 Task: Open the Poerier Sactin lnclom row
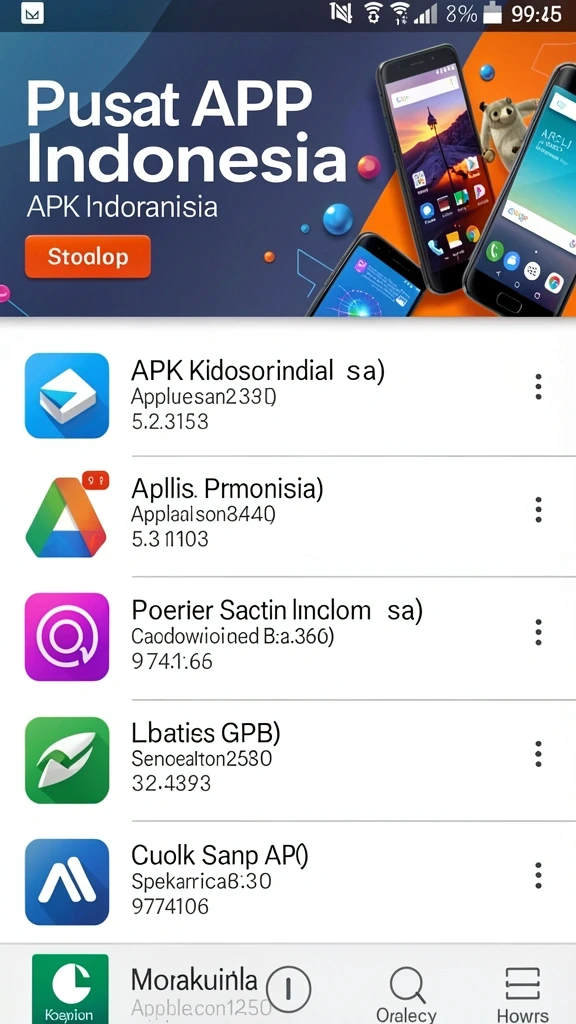pyautogui.click(x=288, y=637)
